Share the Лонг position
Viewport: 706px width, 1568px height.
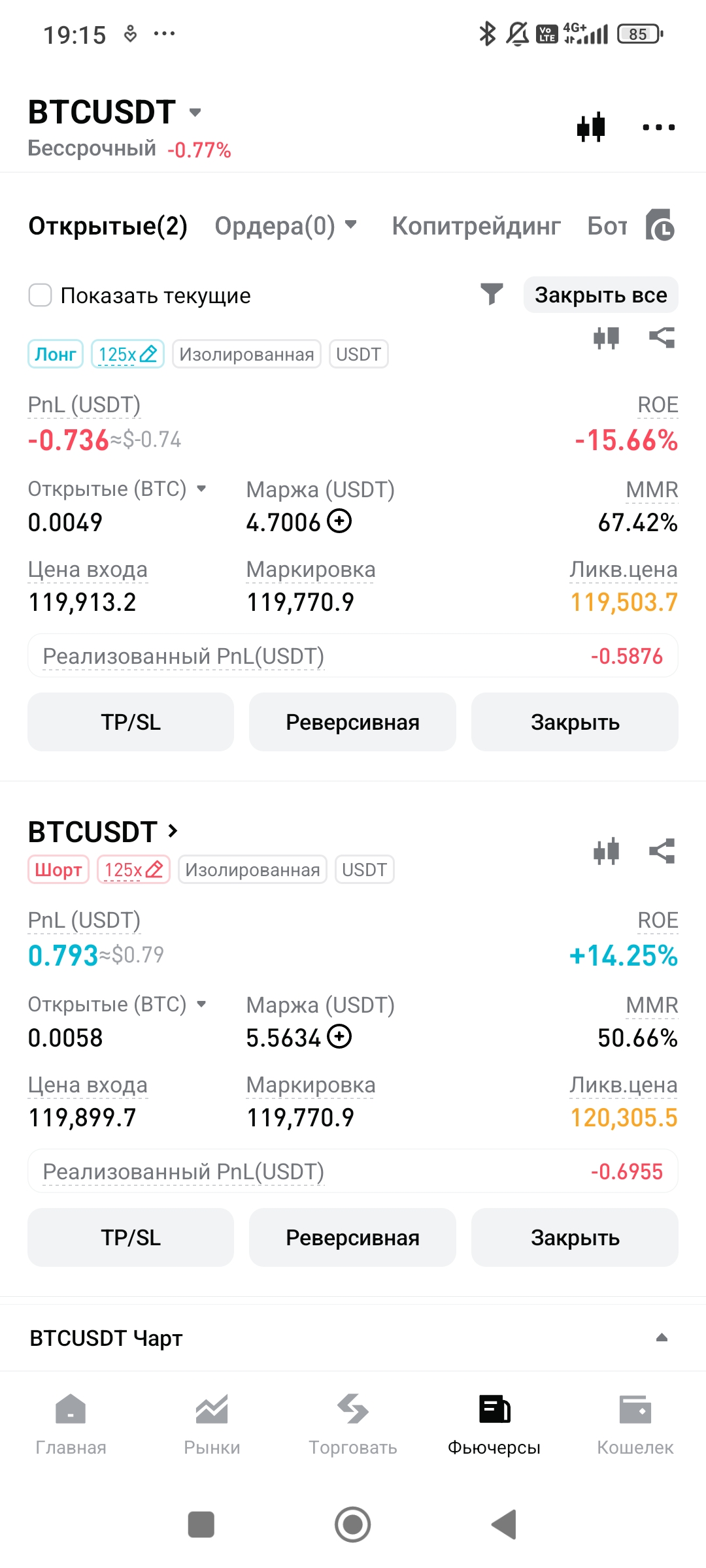point(662,338)
